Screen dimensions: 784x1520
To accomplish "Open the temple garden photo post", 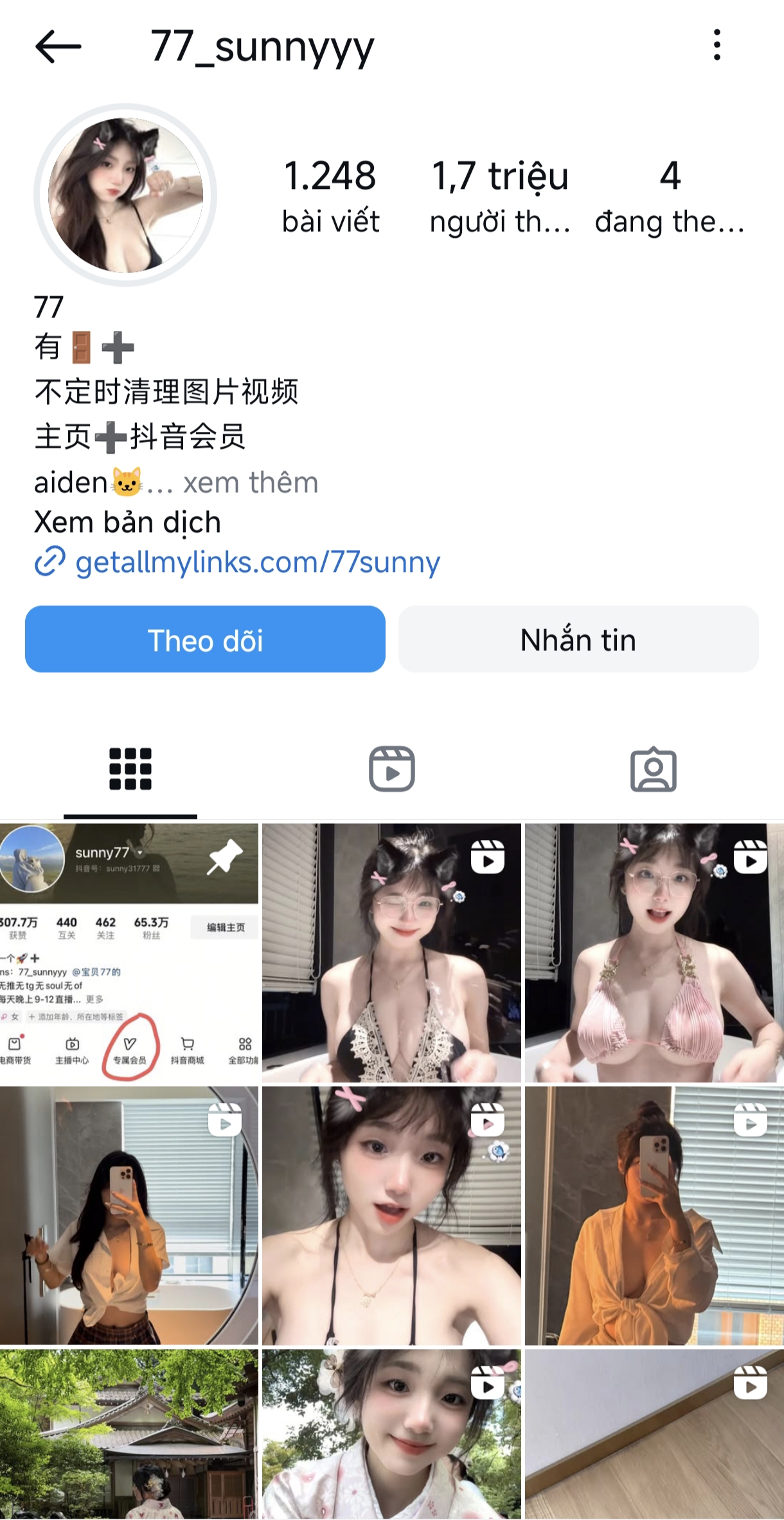I will click(x=129, y=1433).
